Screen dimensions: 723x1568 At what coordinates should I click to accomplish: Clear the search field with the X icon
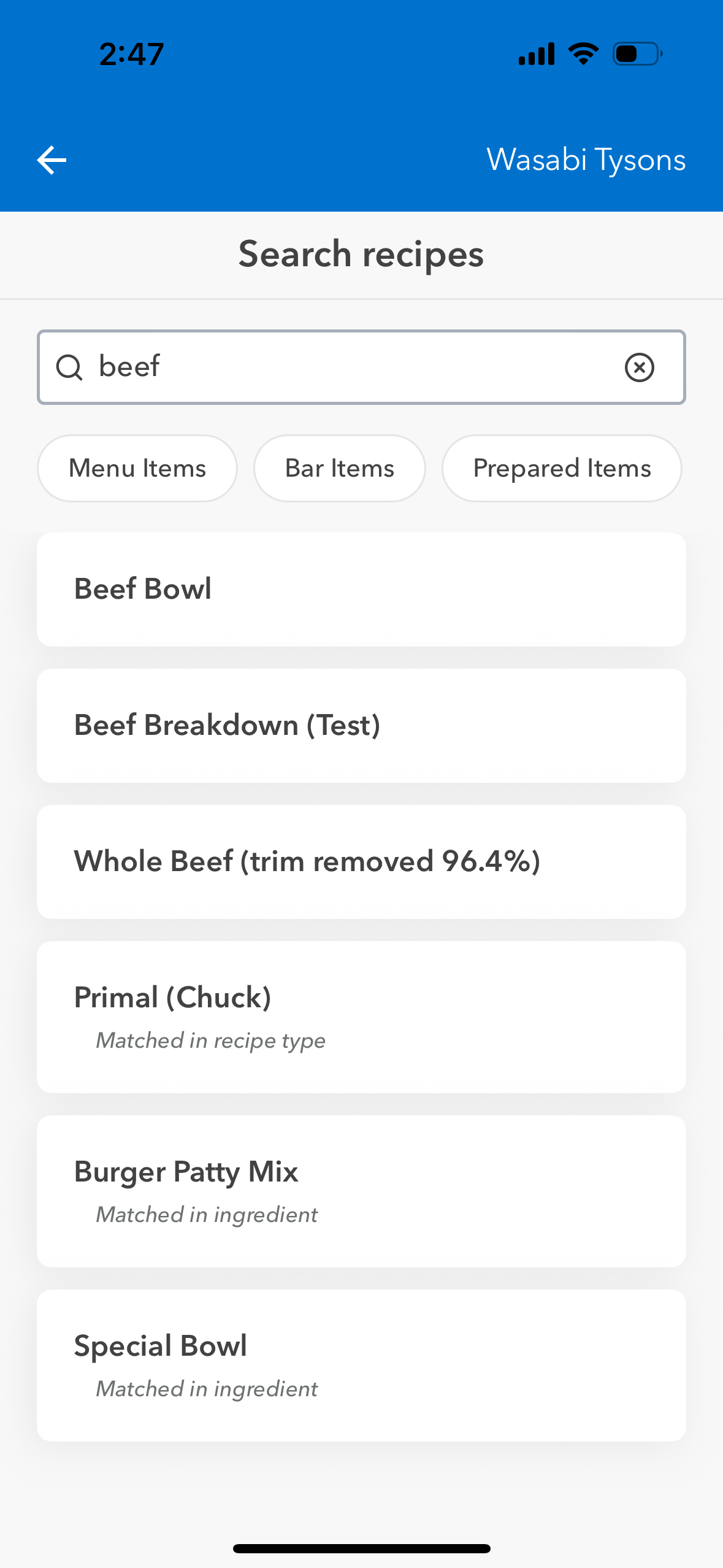click(640, 366)
